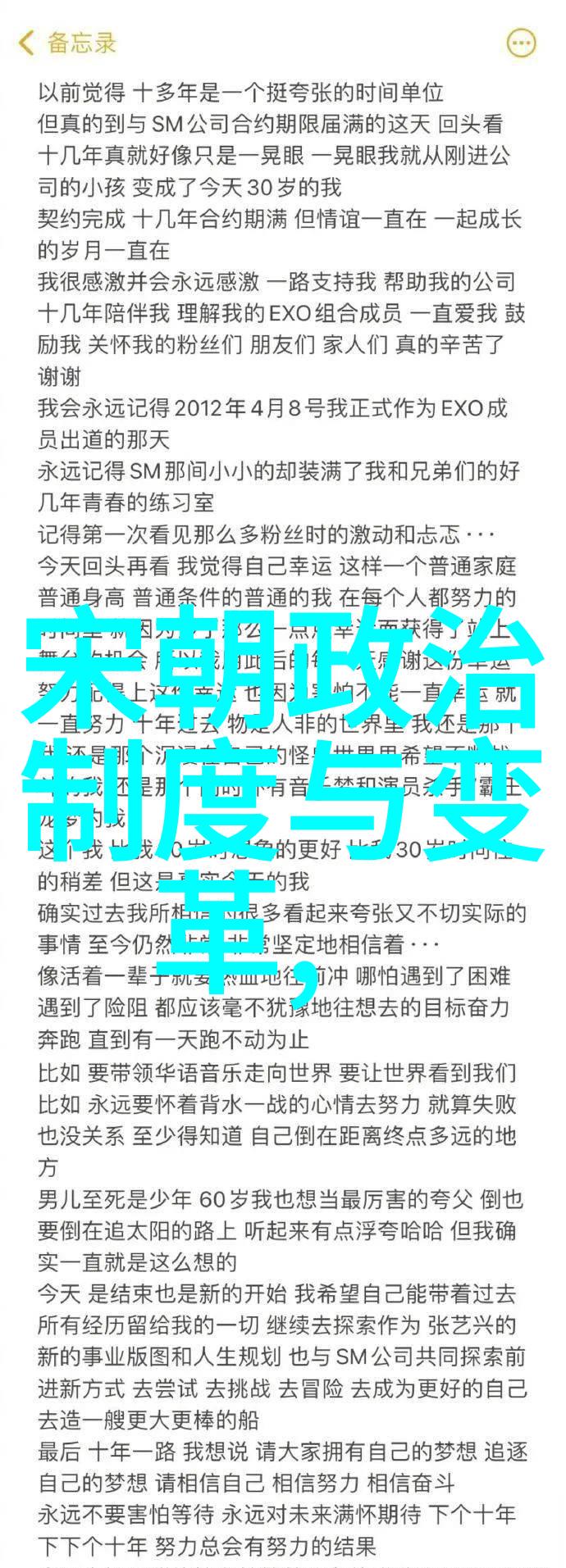
Task: Tap the note body to edit text
Action: pos(279,1148)
